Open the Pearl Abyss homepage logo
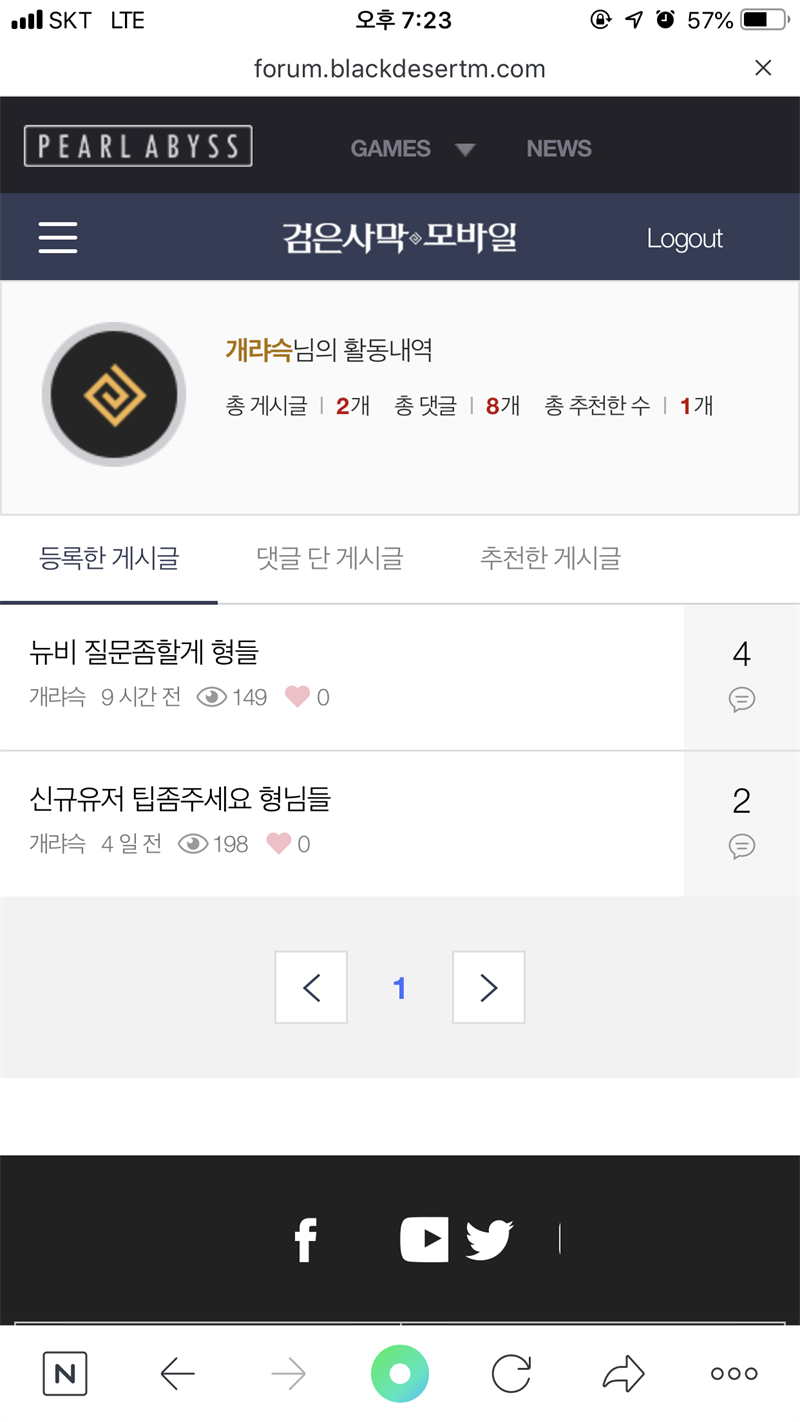 pyautogui.click(x=138, y=146)
